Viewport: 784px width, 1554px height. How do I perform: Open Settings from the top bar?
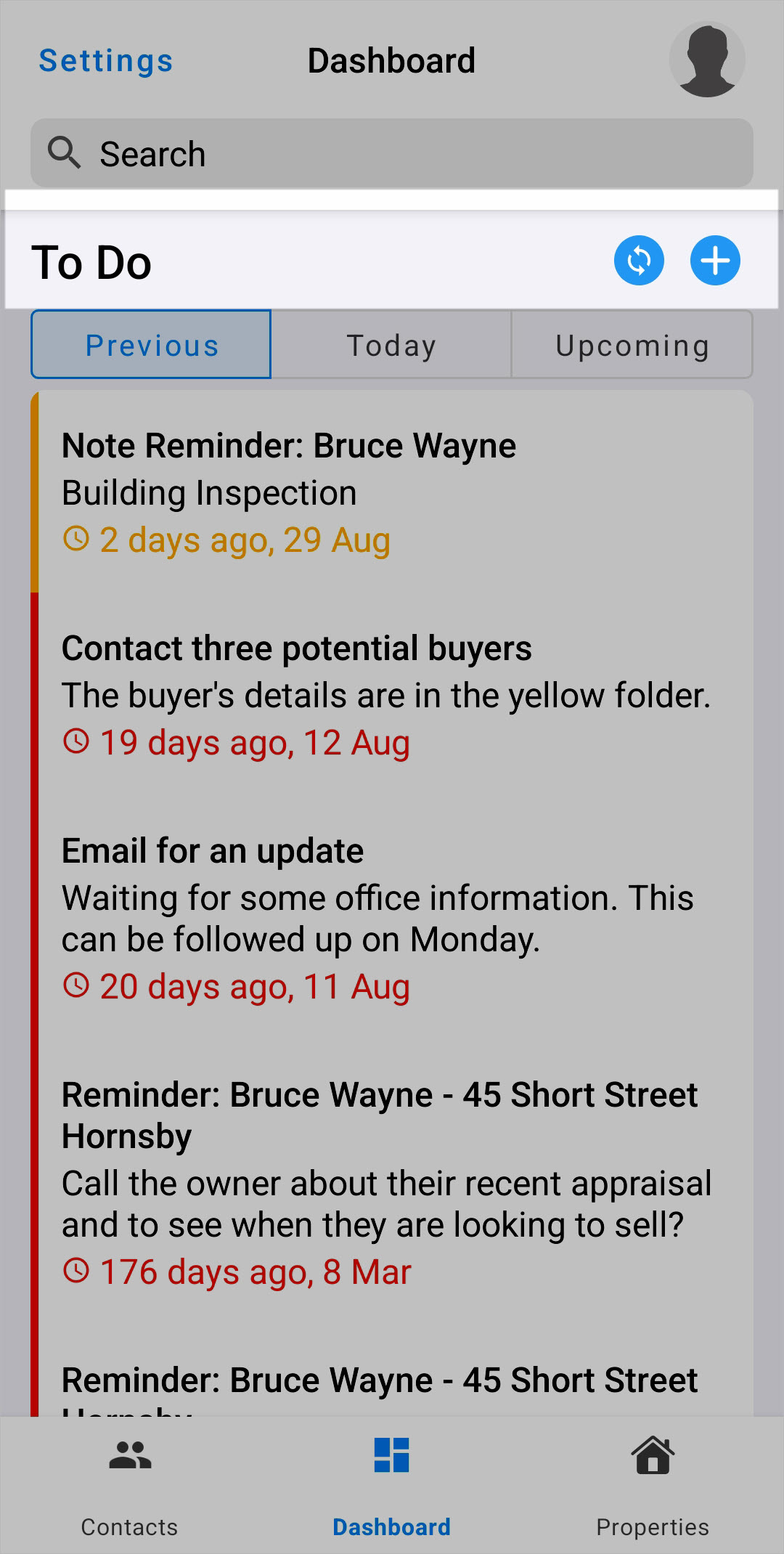(x=105, y=60)
